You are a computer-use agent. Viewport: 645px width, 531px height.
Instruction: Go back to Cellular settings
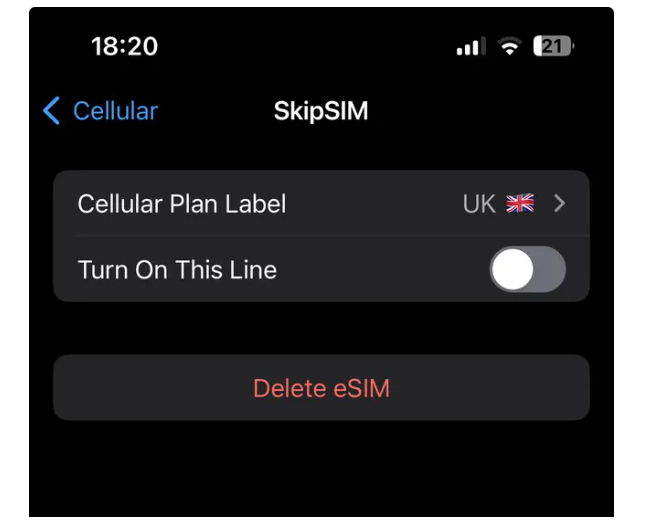point(100,111)
